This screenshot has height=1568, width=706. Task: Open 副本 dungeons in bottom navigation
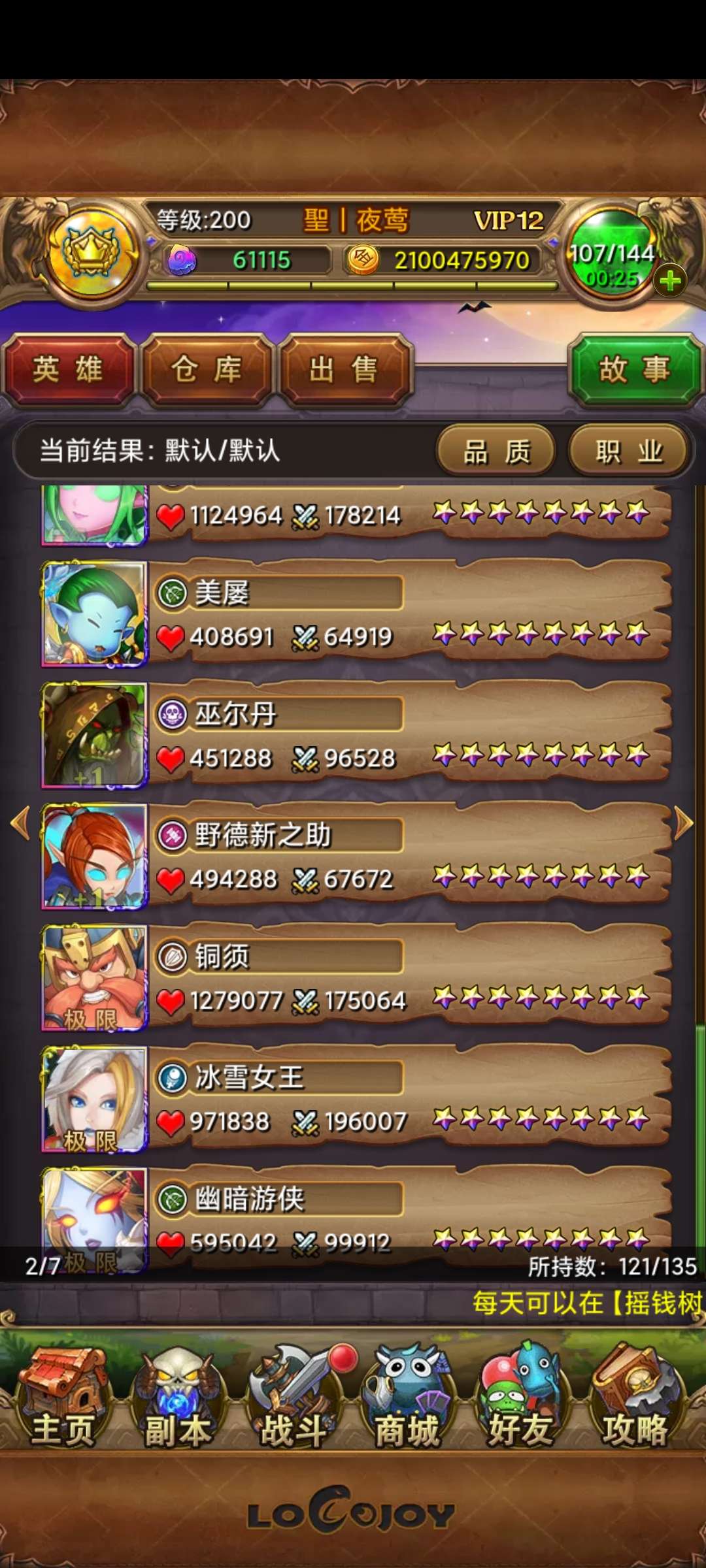coord(178,1398)
